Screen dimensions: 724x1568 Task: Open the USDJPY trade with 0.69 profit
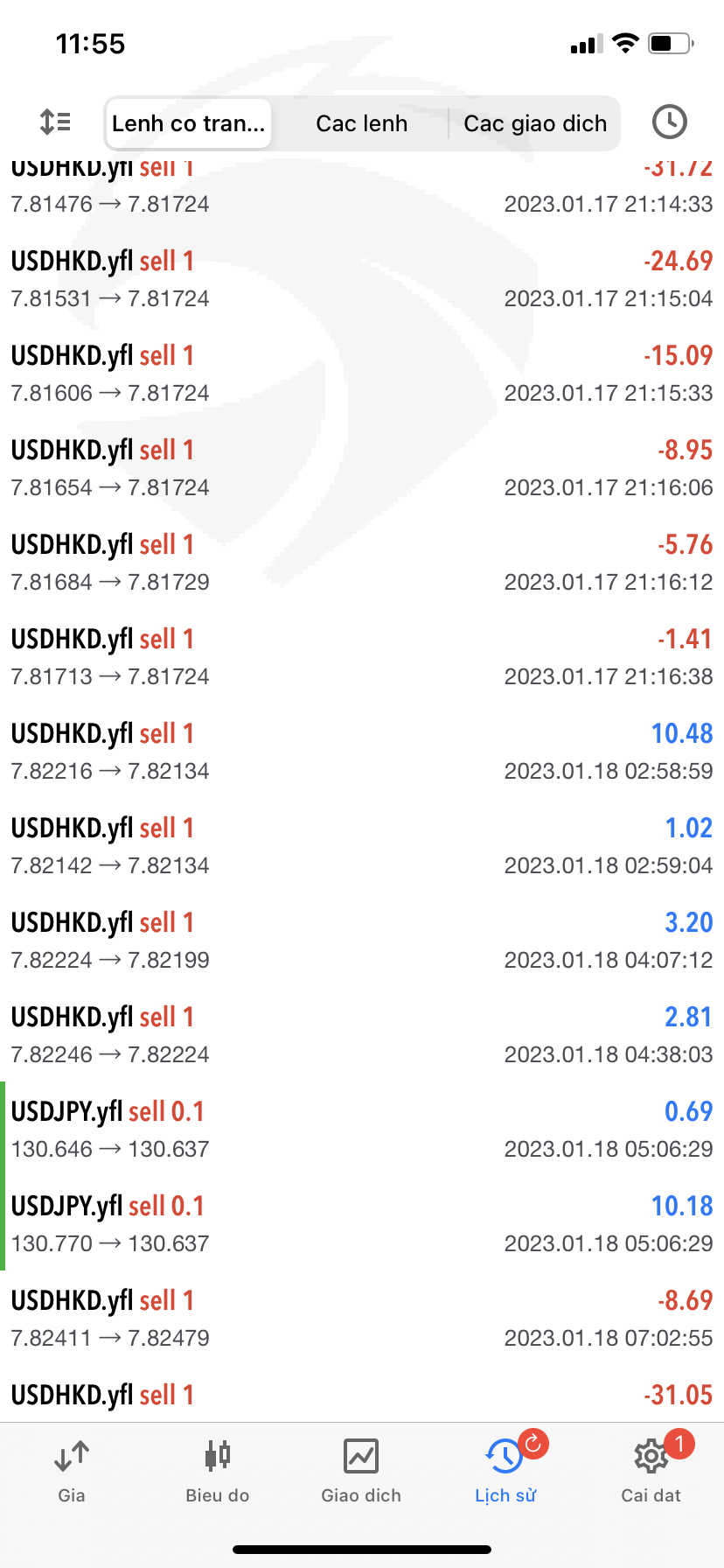point(362,1129)
